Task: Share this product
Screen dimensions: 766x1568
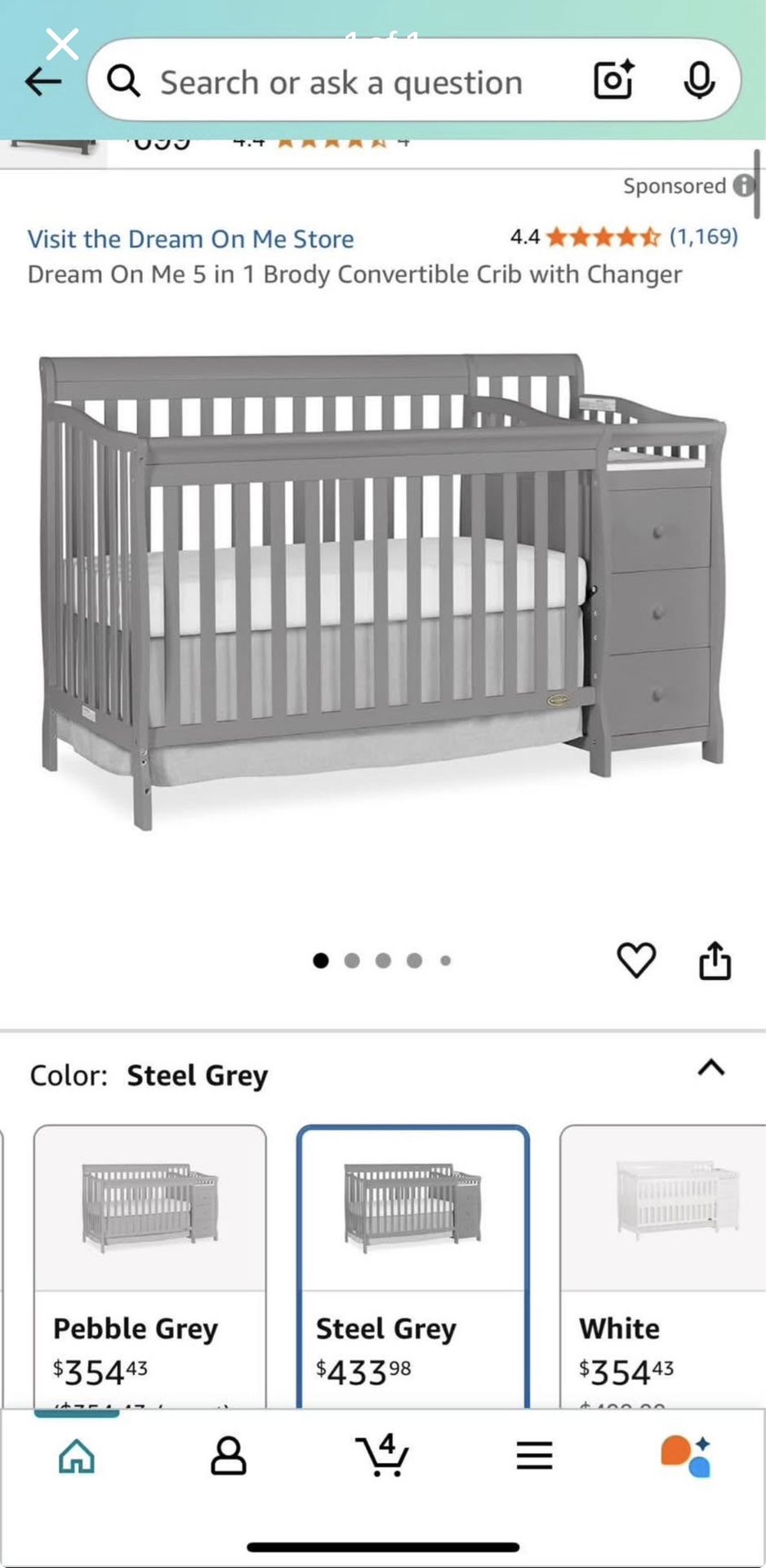Action: click(715, 960)
